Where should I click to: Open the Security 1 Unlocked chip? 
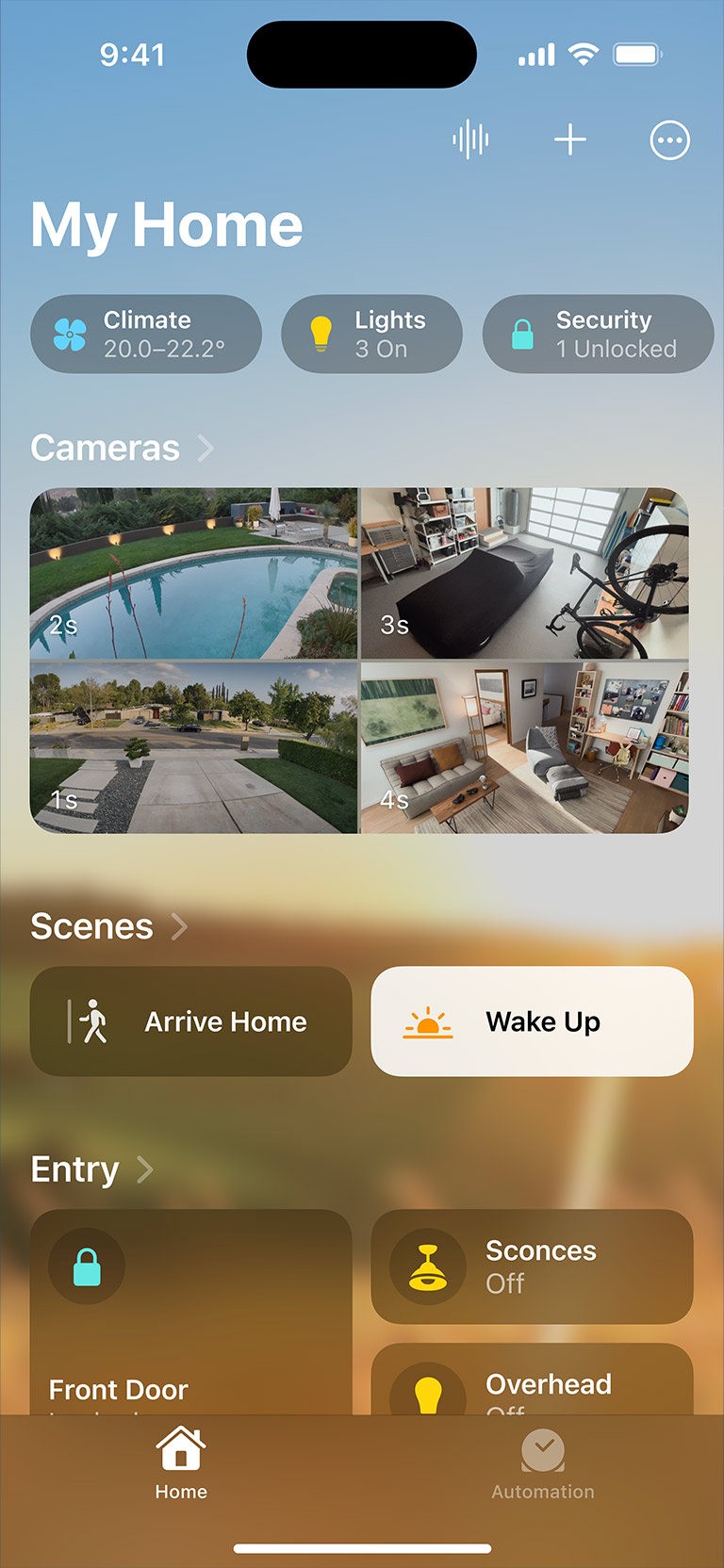(x=598, y=334)
